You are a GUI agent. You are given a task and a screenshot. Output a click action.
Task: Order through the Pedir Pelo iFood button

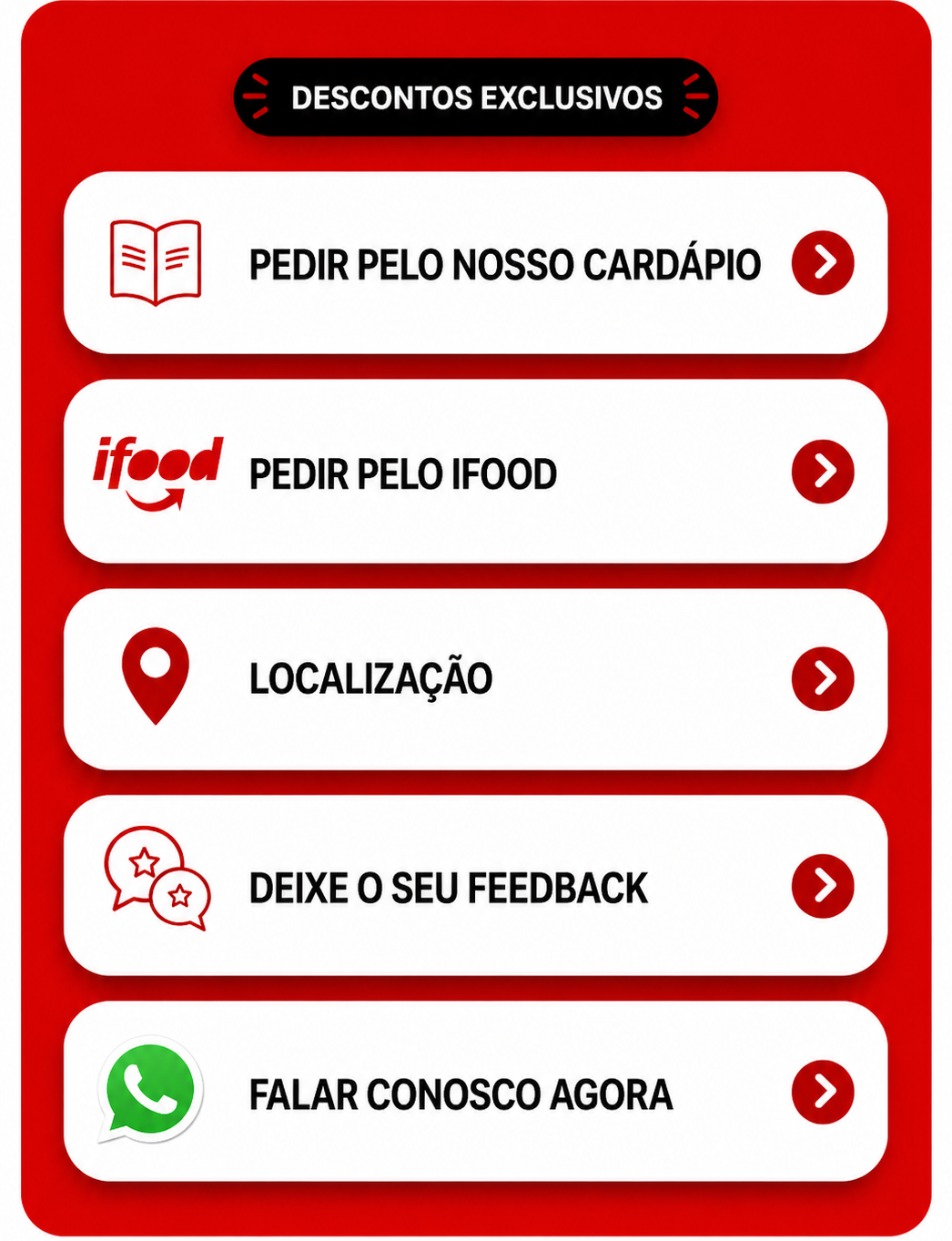pos(475,472)
